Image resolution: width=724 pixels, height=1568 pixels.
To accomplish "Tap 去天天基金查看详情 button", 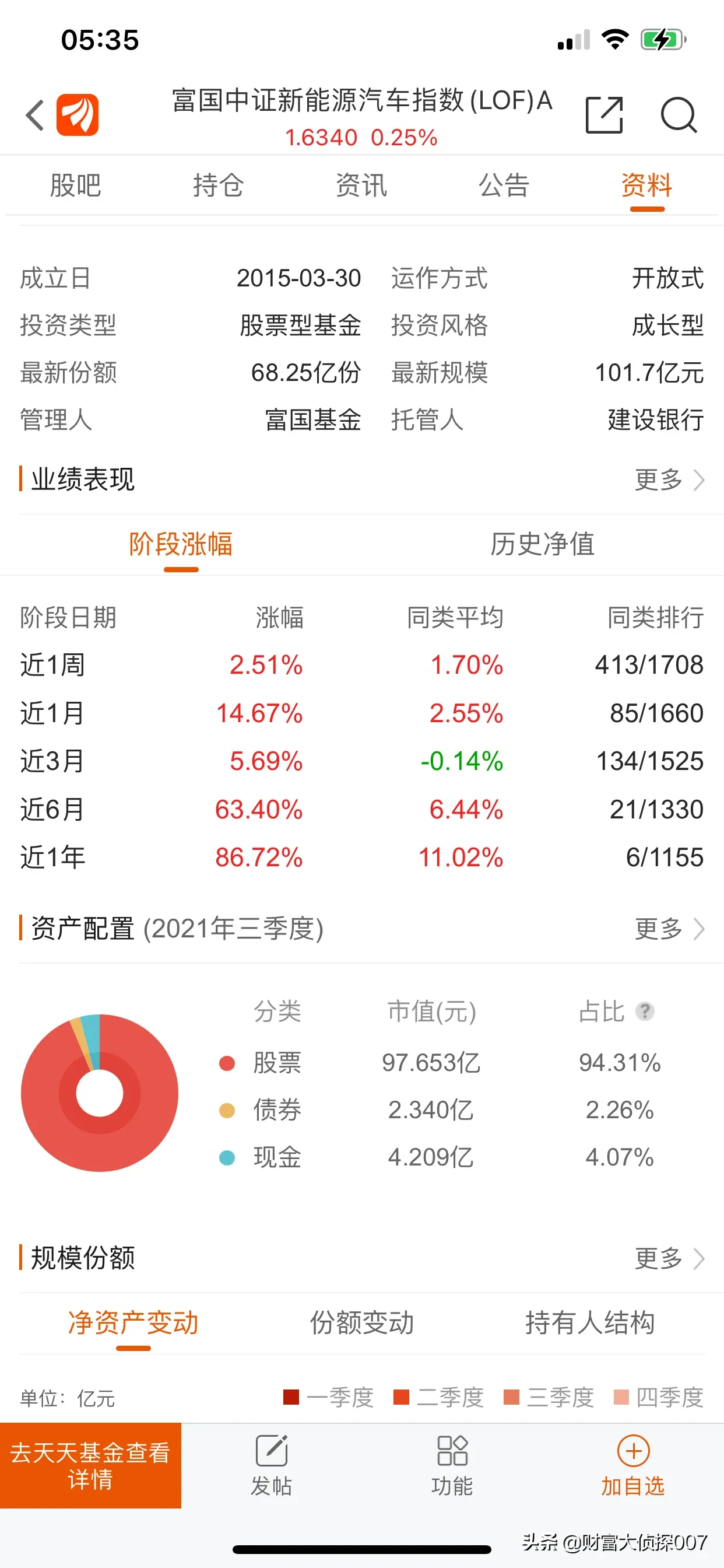I will (x=91, y=1466).
